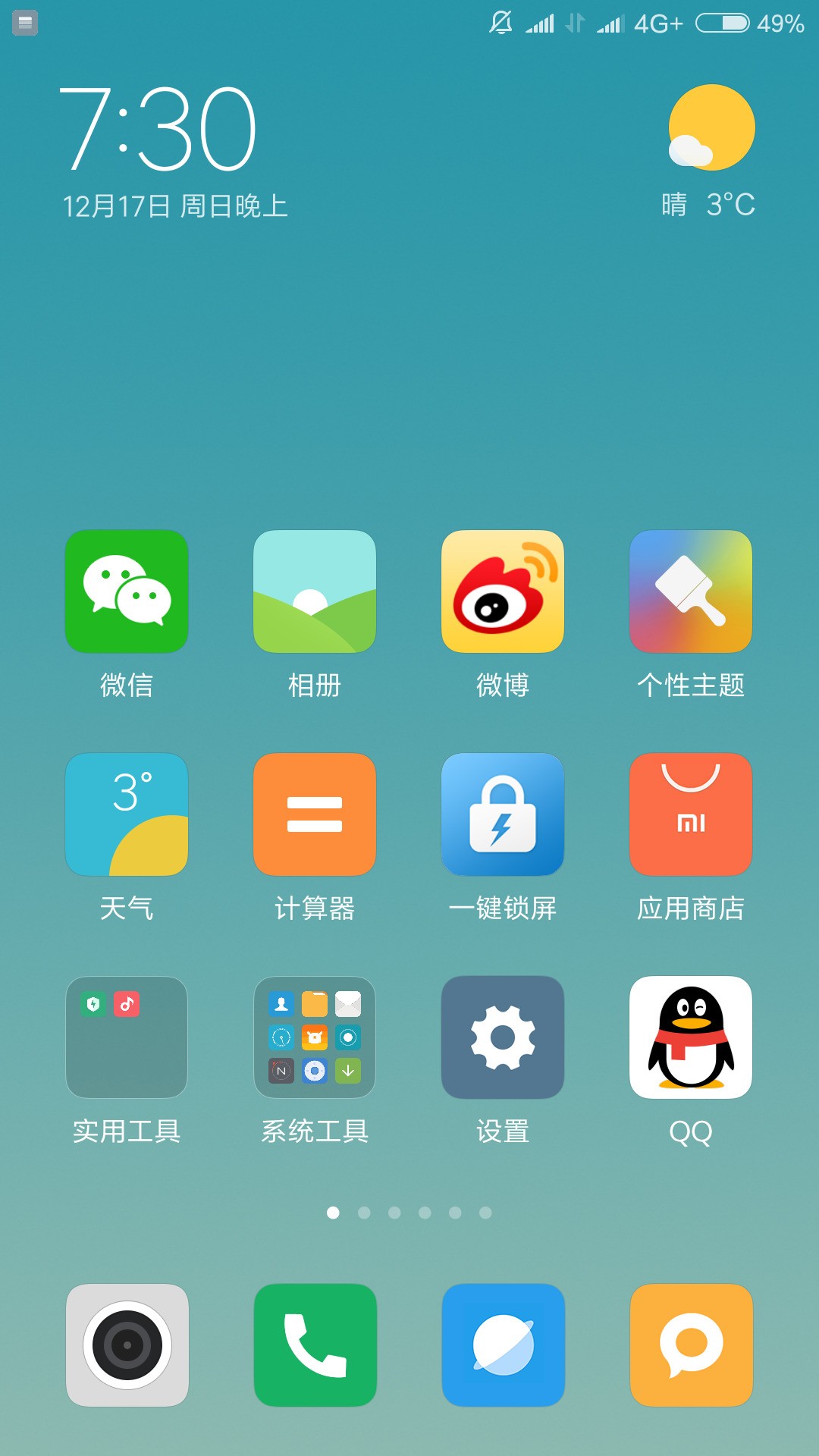Launch the Browser from the dock

504,1345
